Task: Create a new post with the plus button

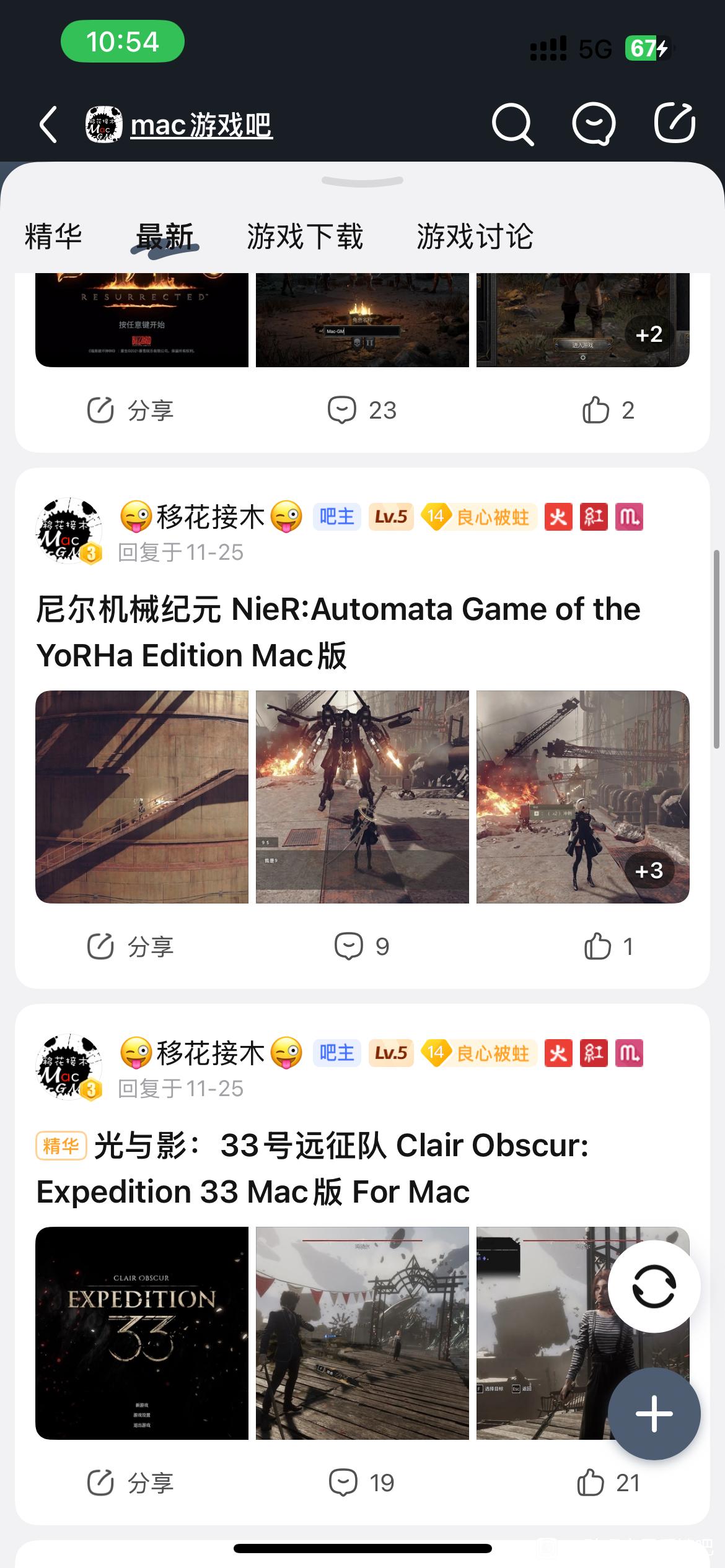Action: point(654,1414)
